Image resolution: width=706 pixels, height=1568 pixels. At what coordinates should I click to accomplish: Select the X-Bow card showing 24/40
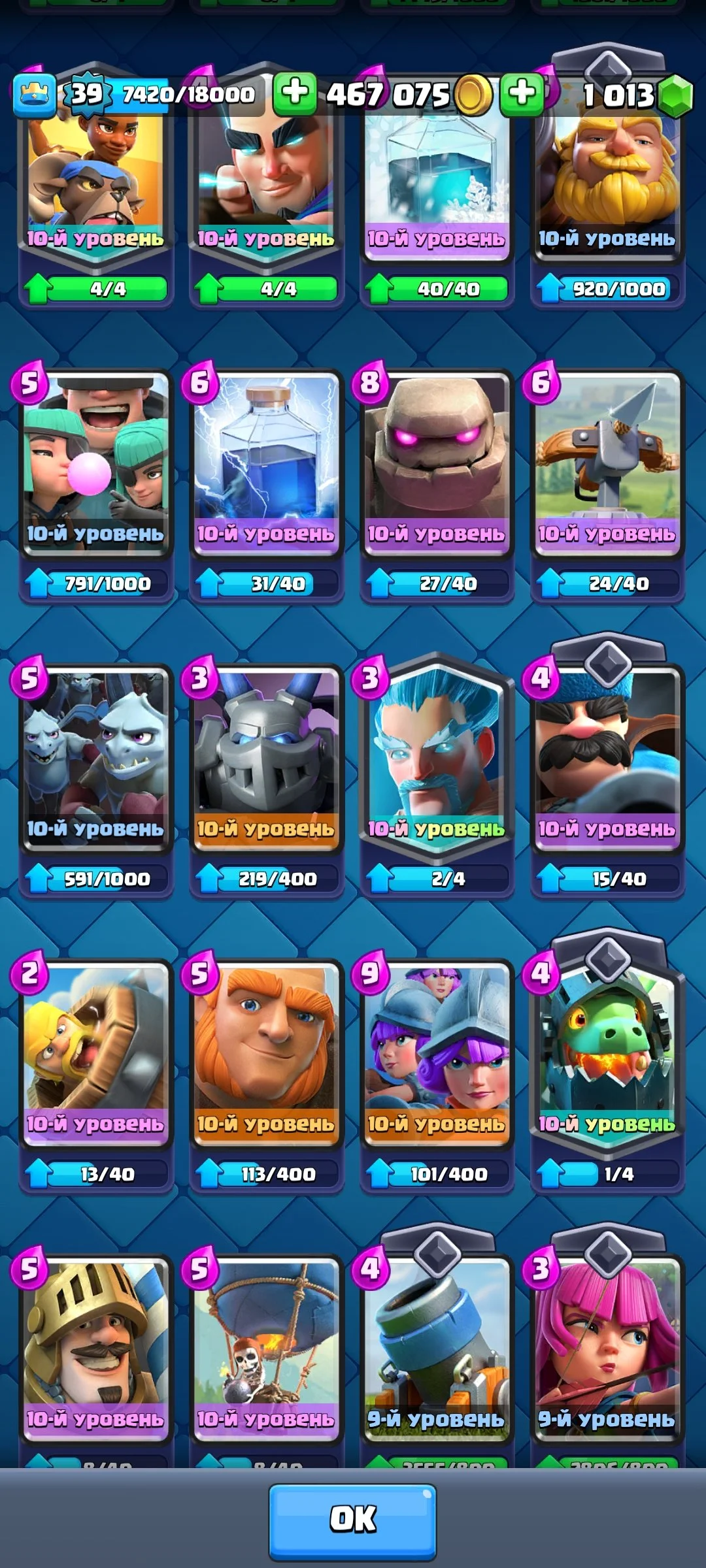coord(607,464)
